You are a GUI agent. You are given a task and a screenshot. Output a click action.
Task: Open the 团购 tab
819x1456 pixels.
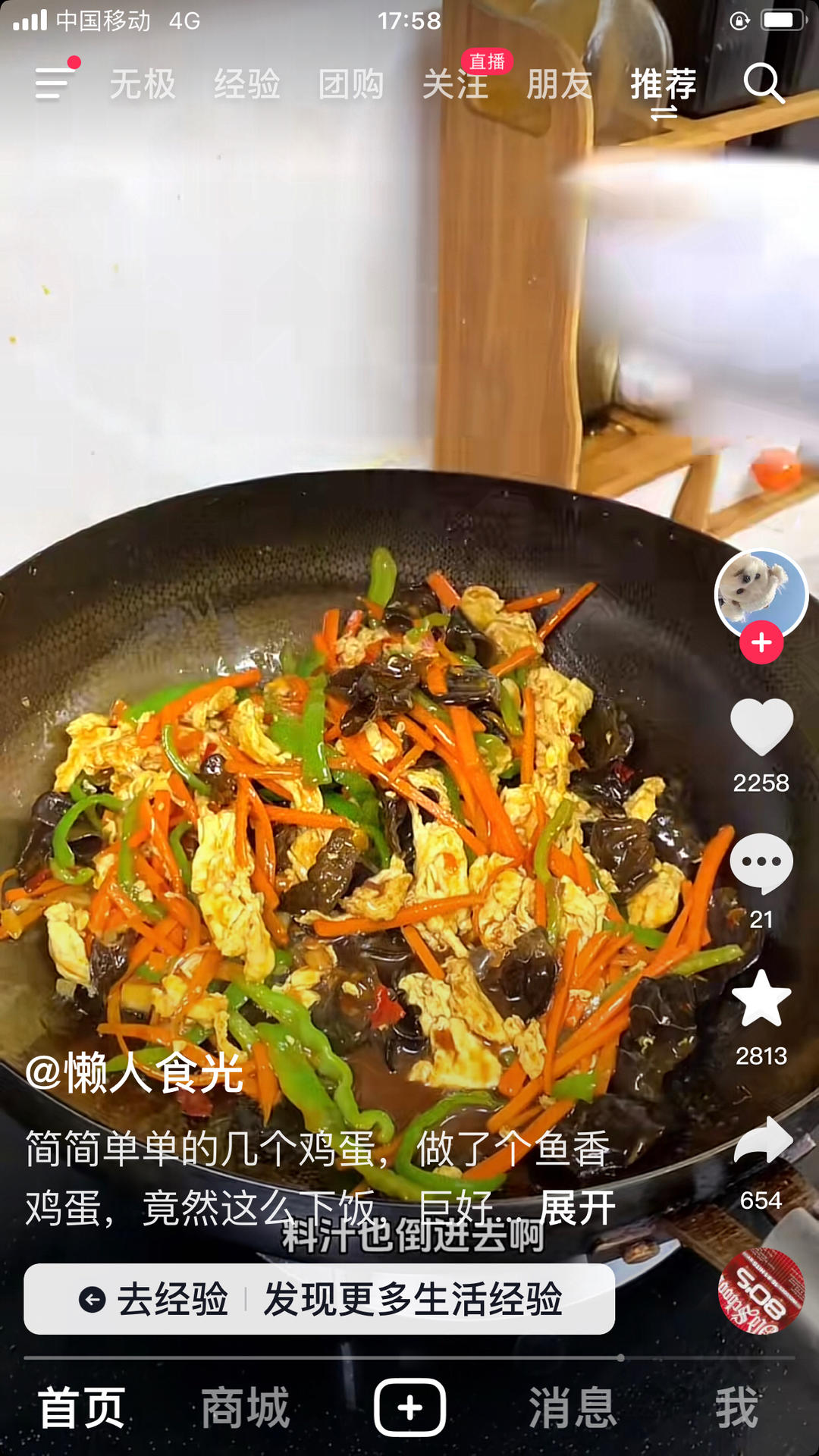click(351, 84)
